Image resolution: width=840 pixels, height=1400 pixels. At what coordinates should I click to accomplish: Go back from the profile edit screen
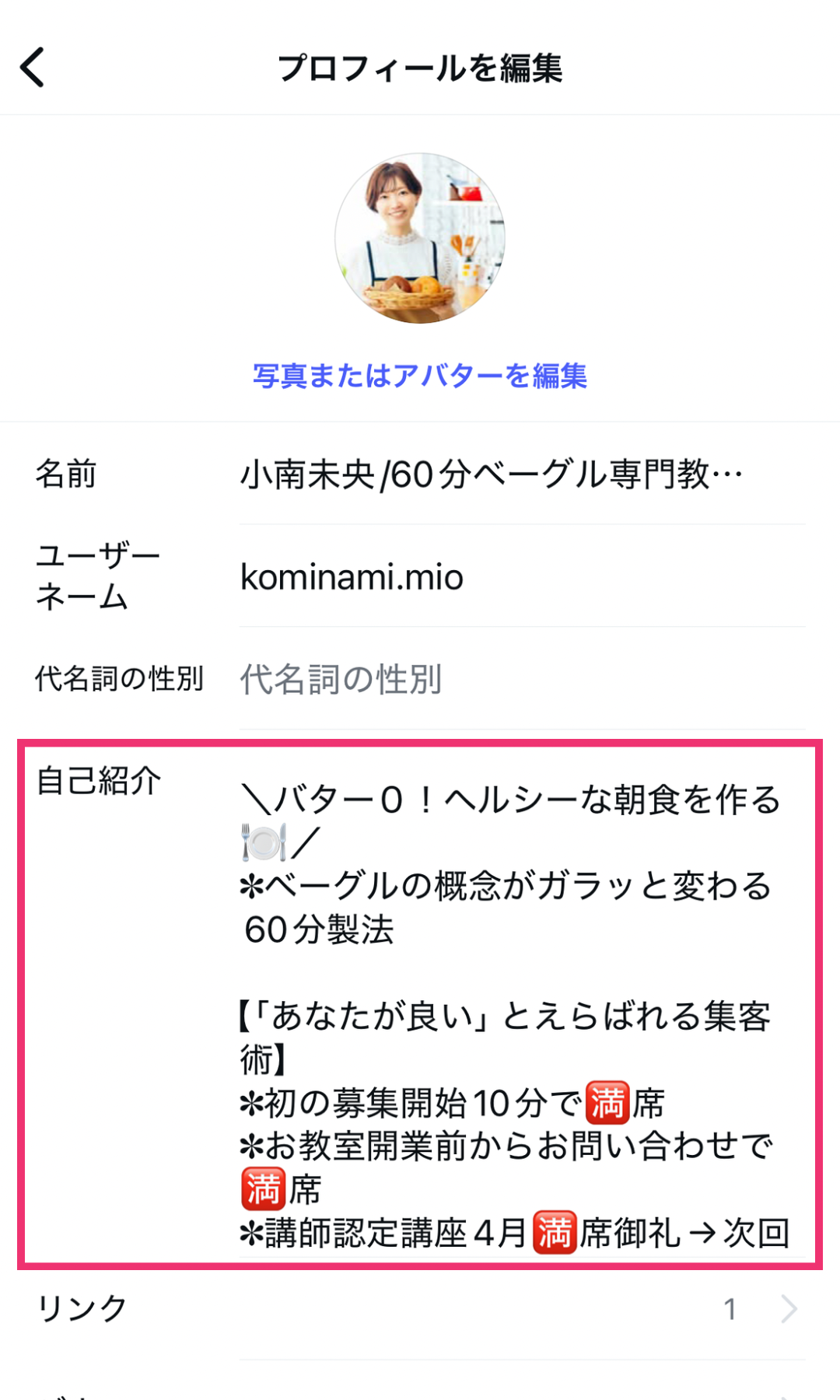33,68
